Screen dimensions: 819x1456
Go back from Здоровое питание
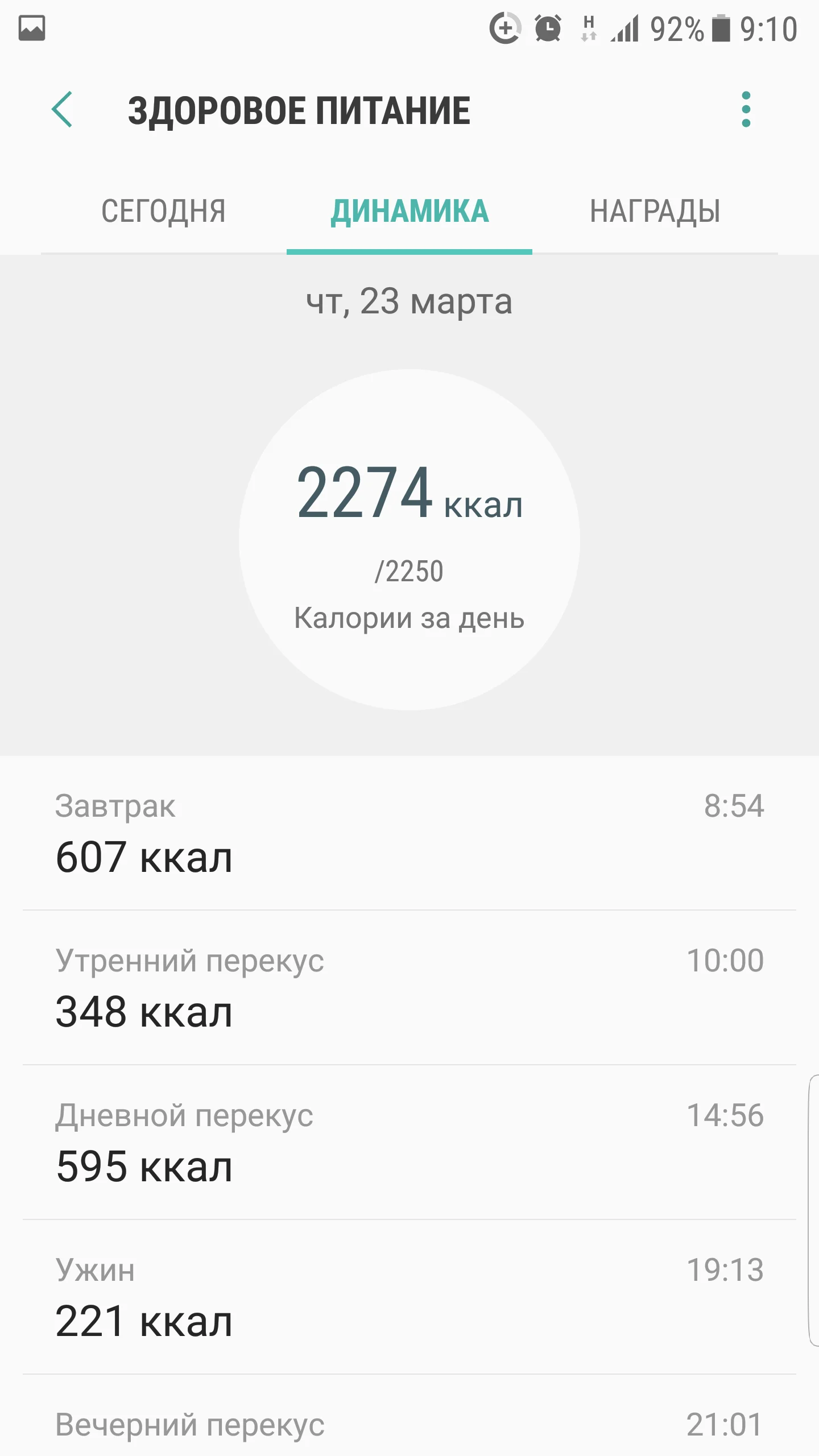[62, 109]
